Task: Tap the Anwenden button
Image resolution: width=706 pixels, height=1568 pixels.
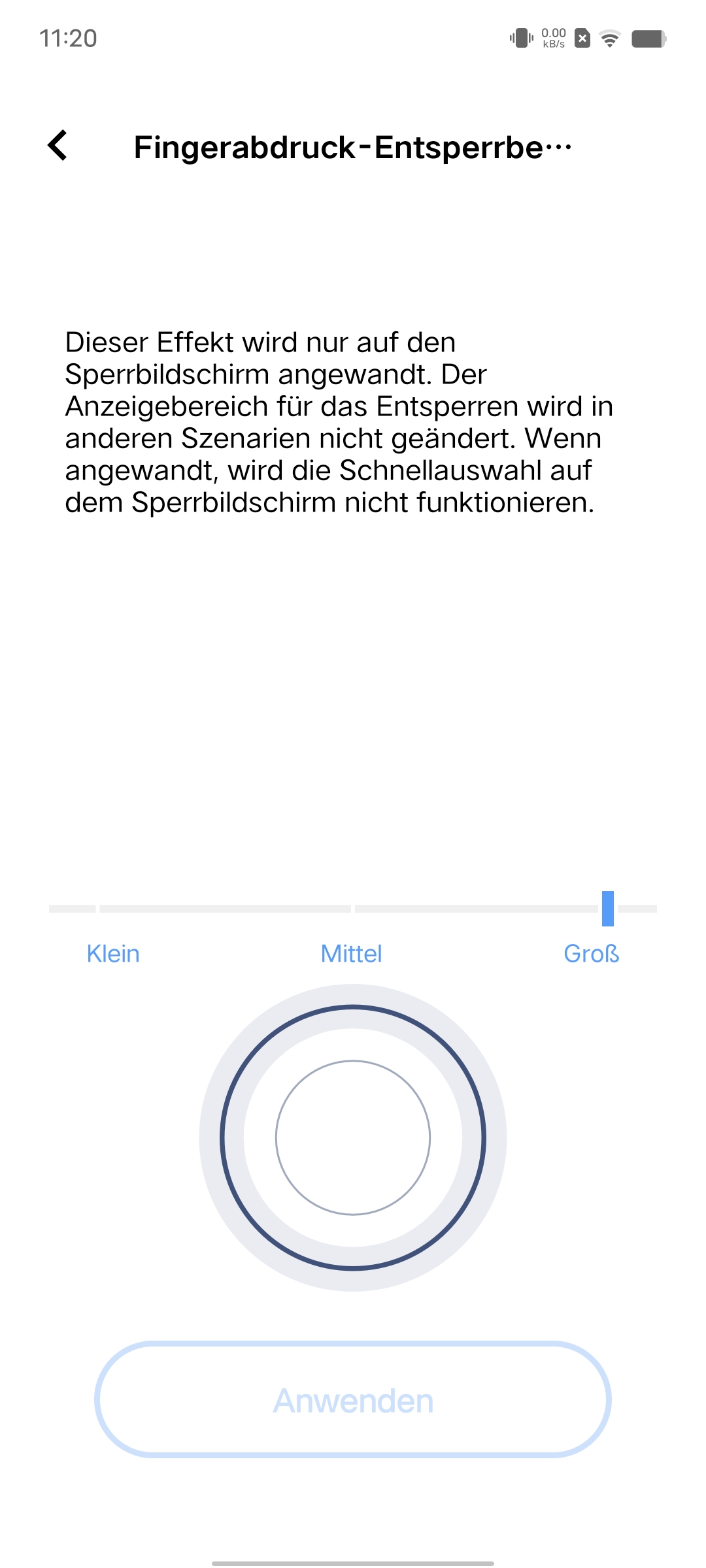Action: [353, 1400]
